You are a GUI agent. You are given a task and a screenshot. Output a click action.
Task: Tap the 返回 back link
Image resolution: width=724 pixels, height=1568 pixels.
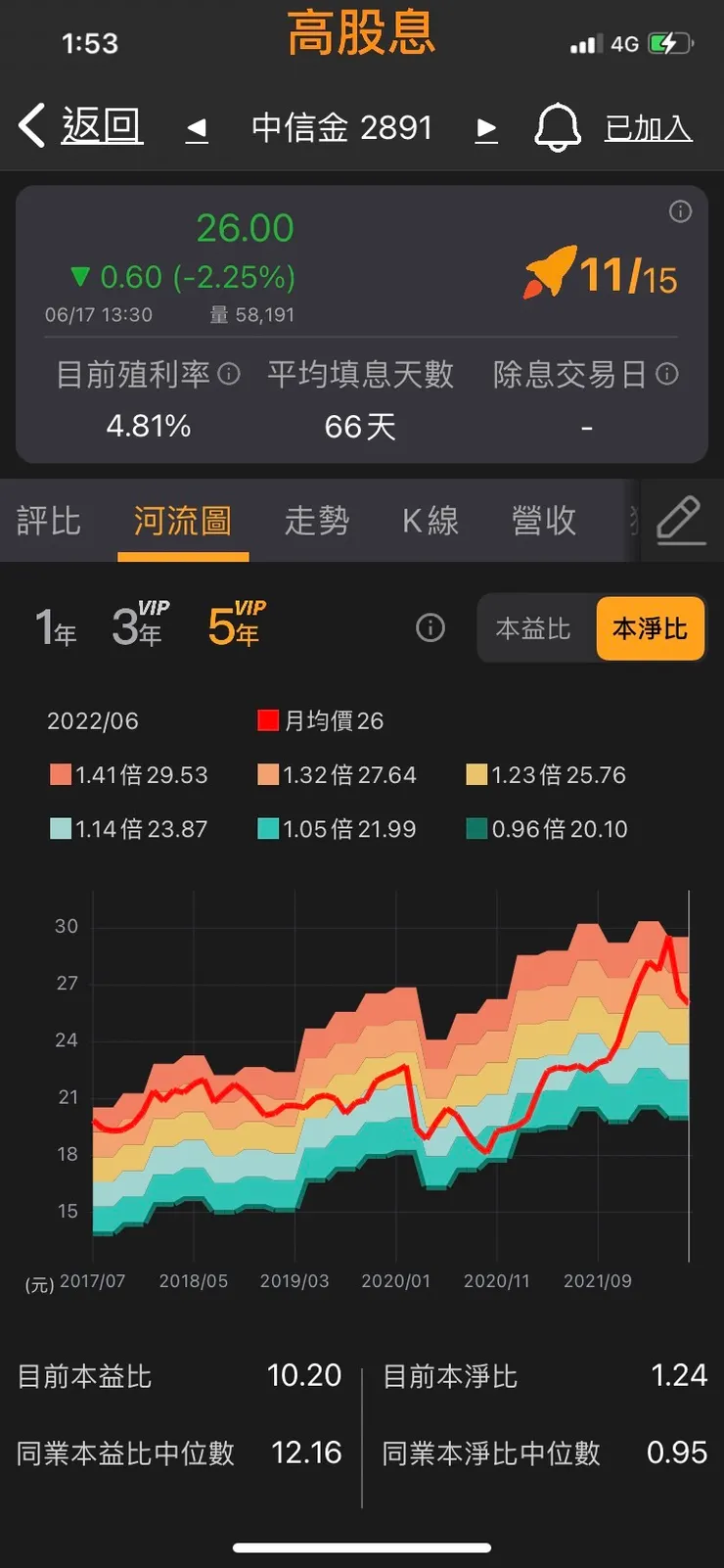tap(102, 126)
